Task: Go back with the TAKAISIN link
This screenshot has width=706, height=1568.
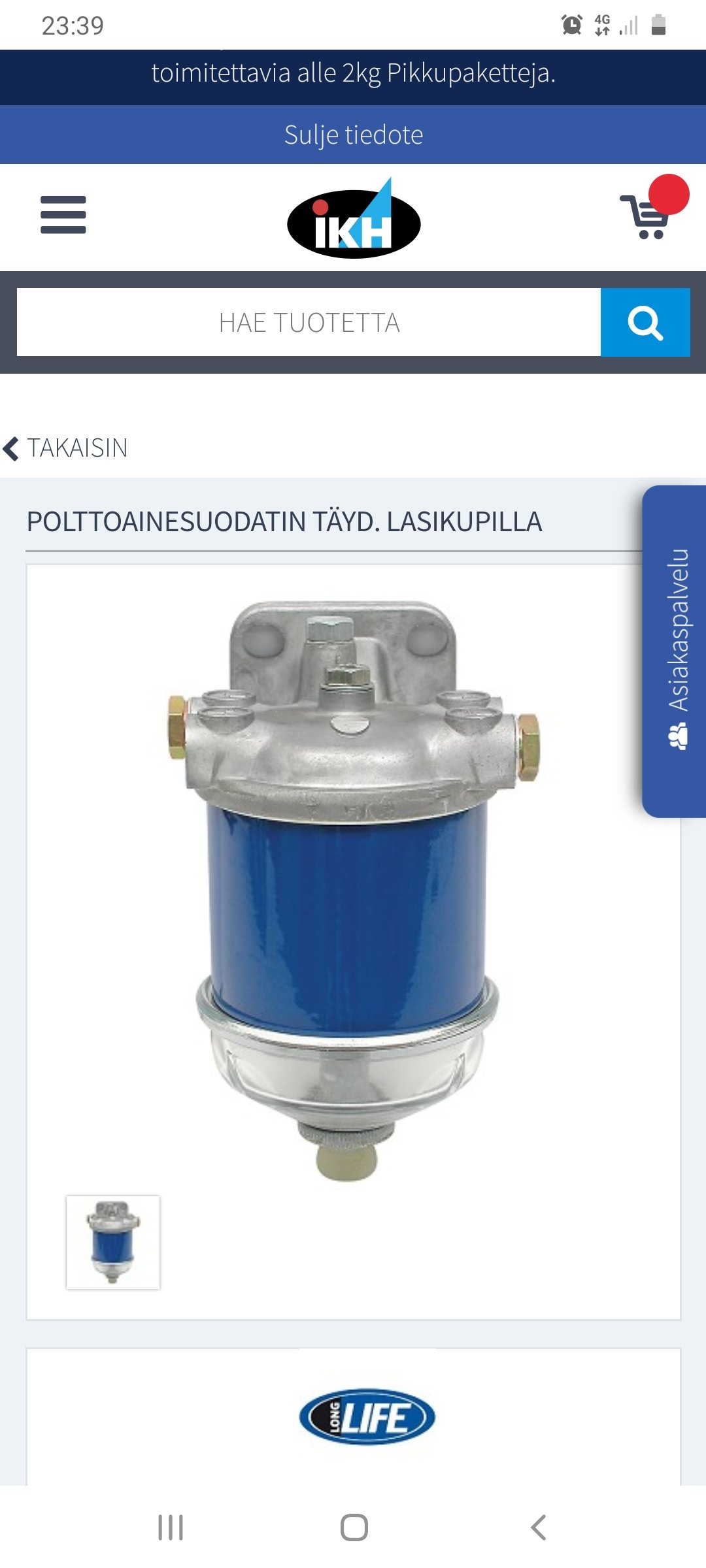Action: [x=65, y=448]
